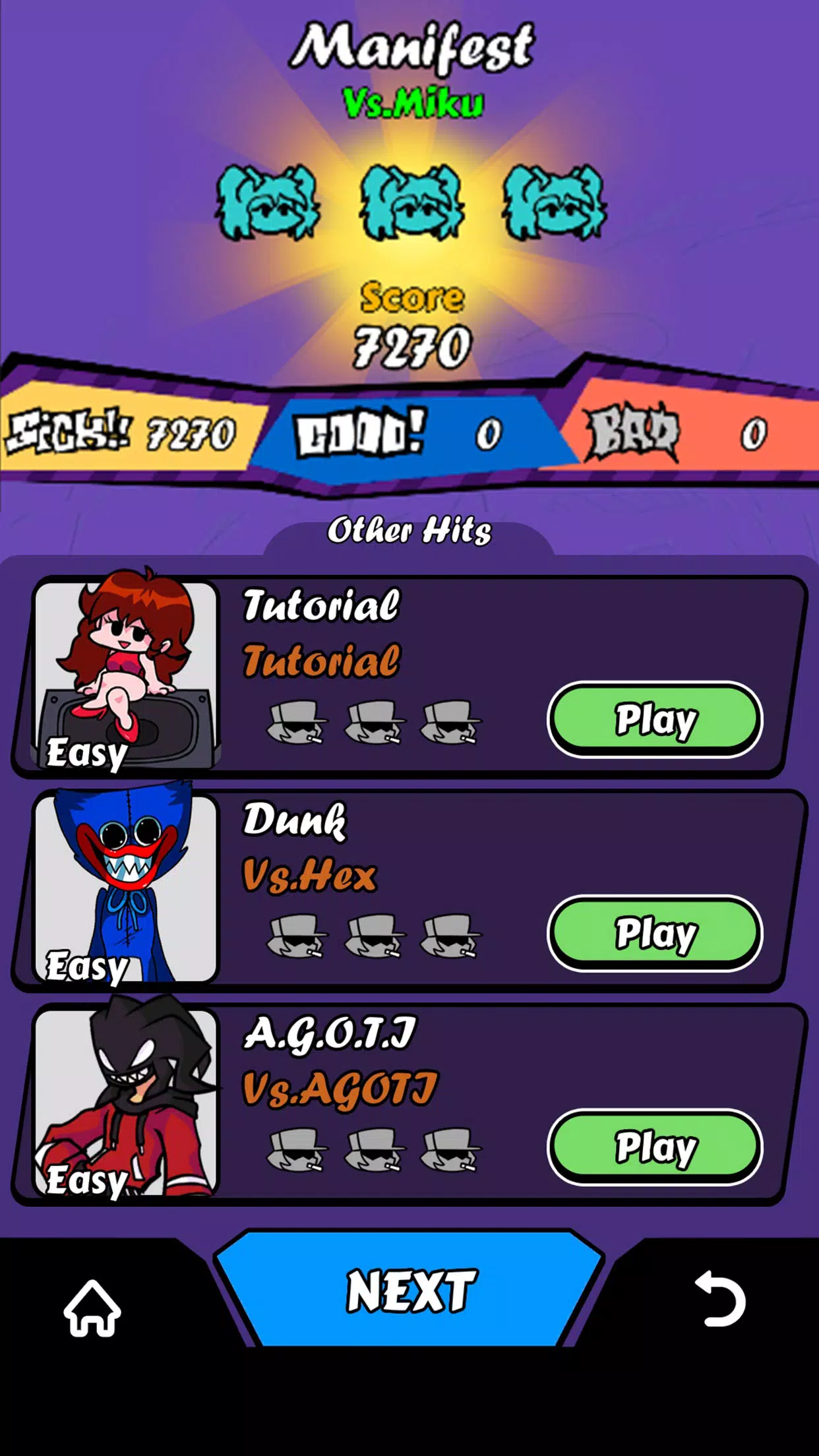Play the A.G.O.T.I song
The height and width of the screenshot is (1456, 819).
point(655,1147)
